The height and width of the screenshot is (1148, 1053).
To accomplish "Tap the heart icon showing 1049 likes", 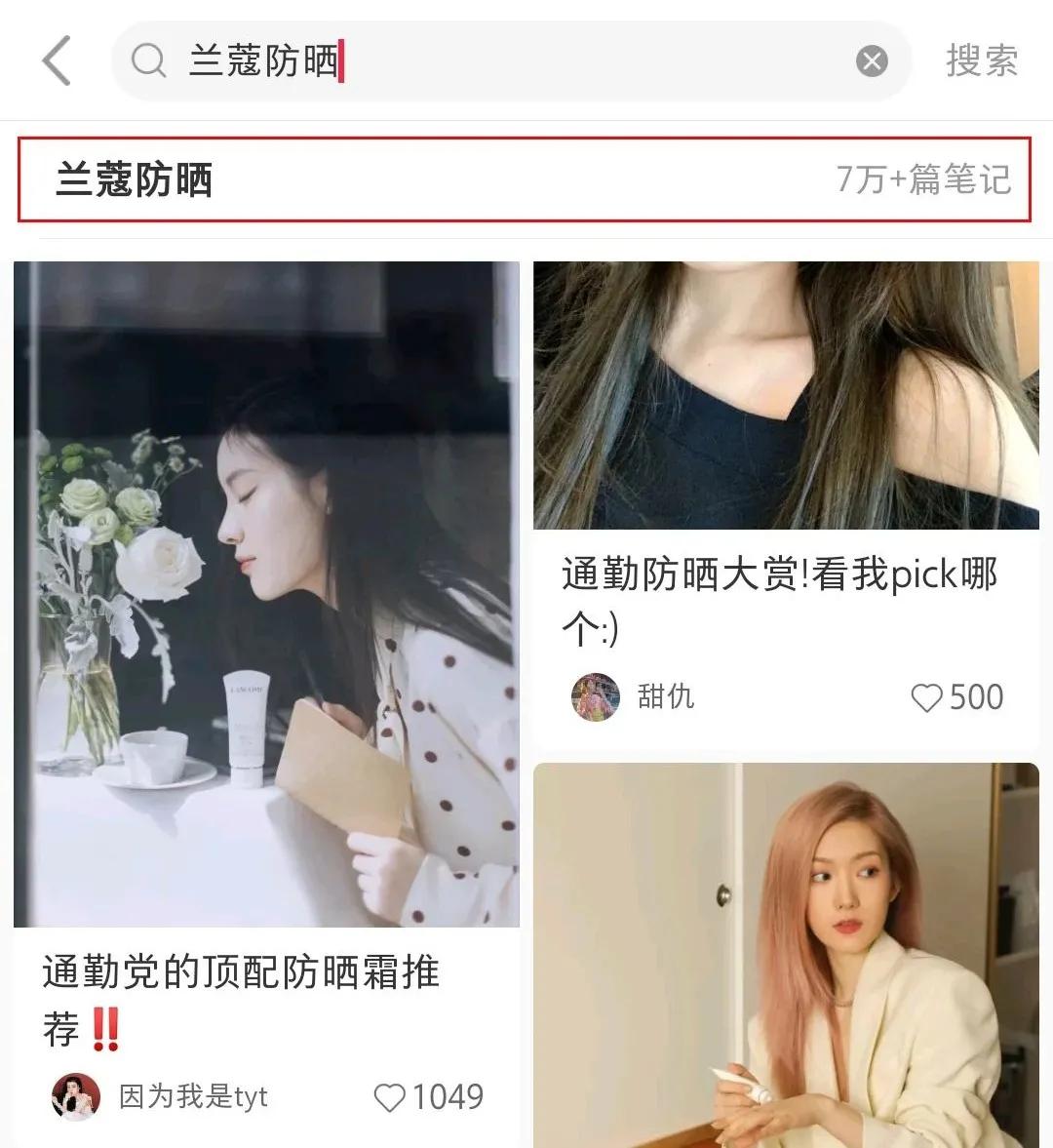I will tap(390, 1096).
